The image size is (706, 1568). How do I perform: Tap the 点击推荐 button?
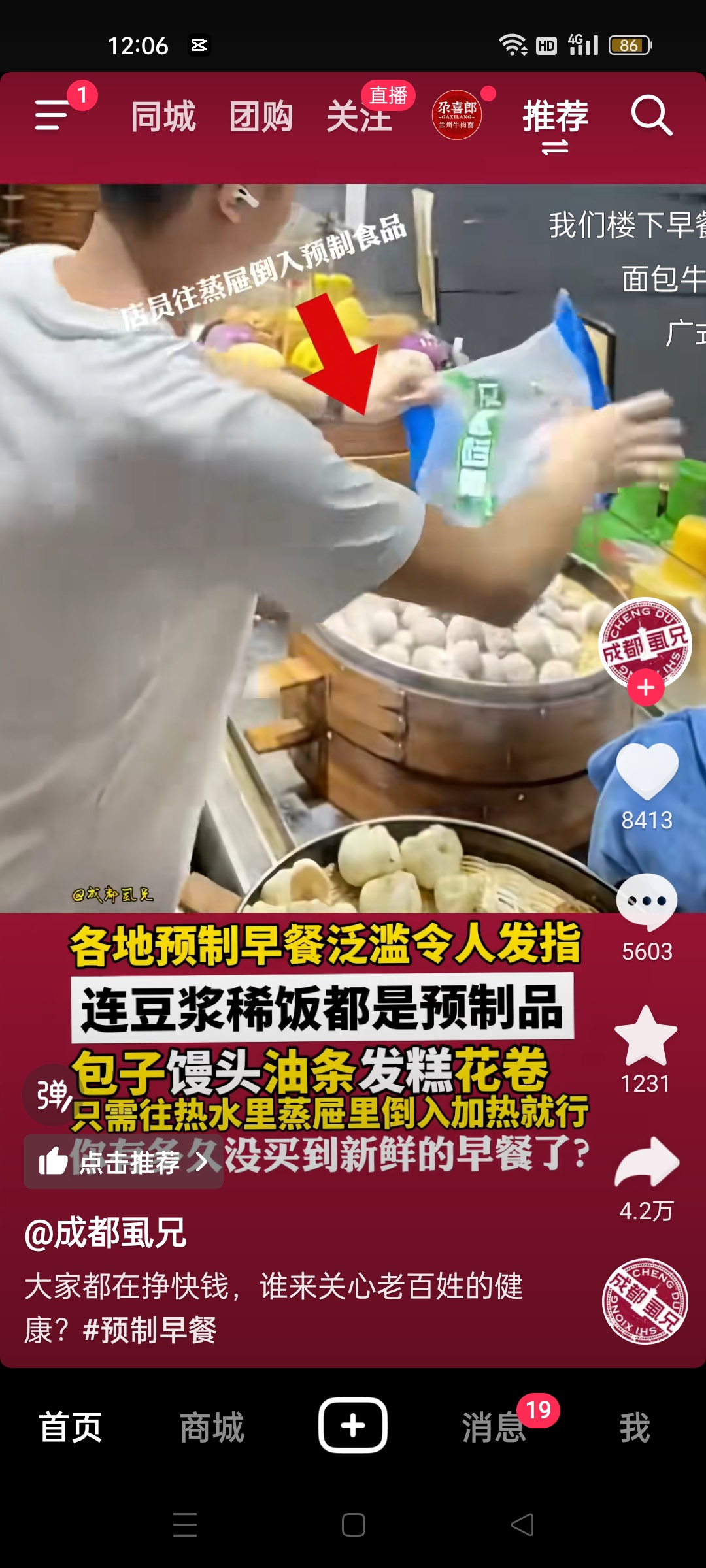click(x=124, y=1162)
